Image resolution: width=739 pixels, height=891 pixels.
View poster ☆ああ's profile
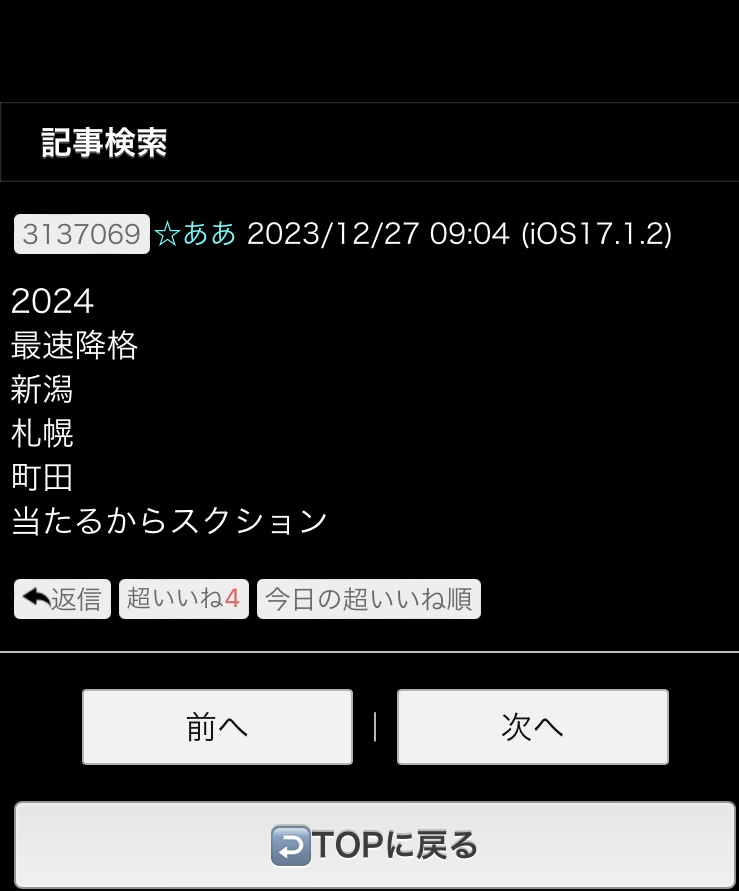[196, 234]
